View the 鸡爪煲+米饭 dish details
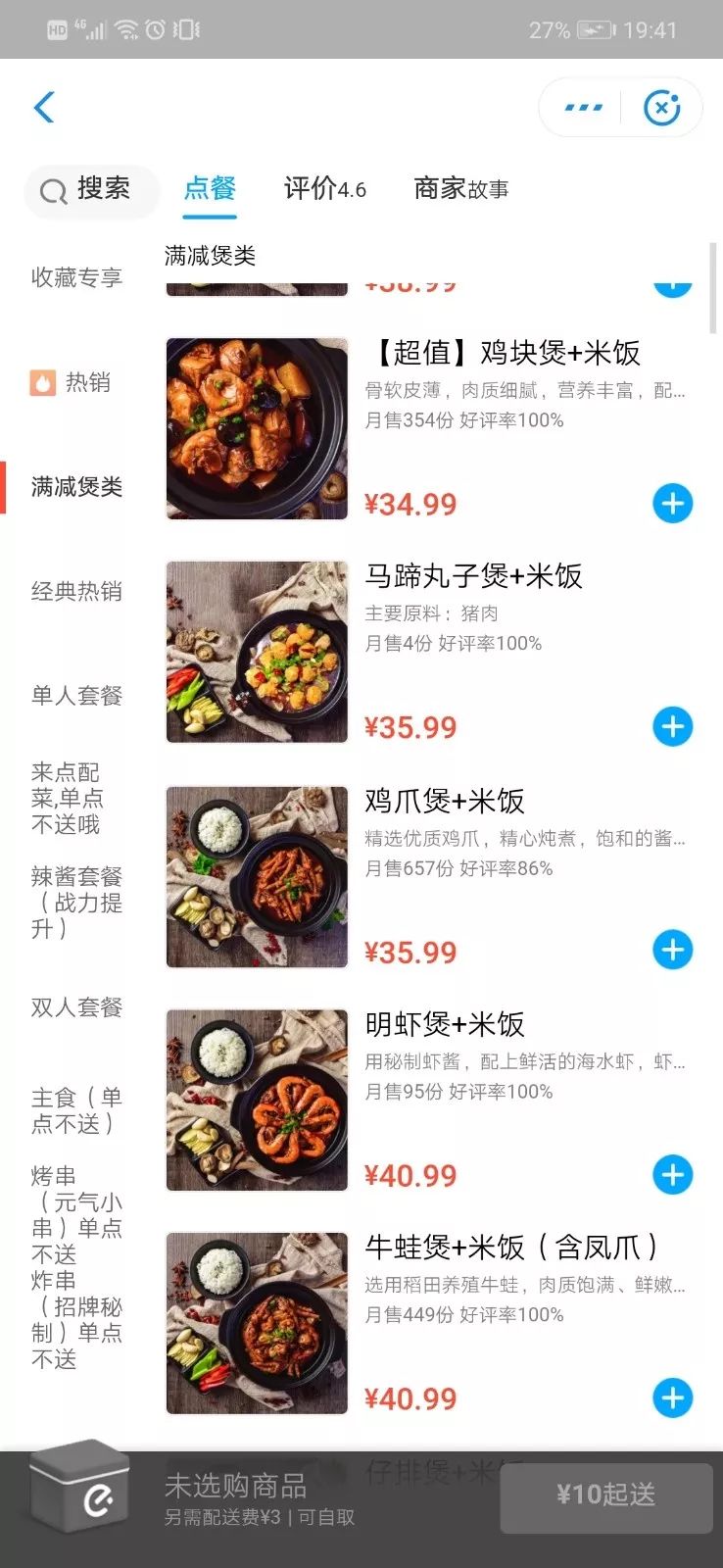Image resolution: width=723 pixels, height=1568 pixels. tap(445, 802)
